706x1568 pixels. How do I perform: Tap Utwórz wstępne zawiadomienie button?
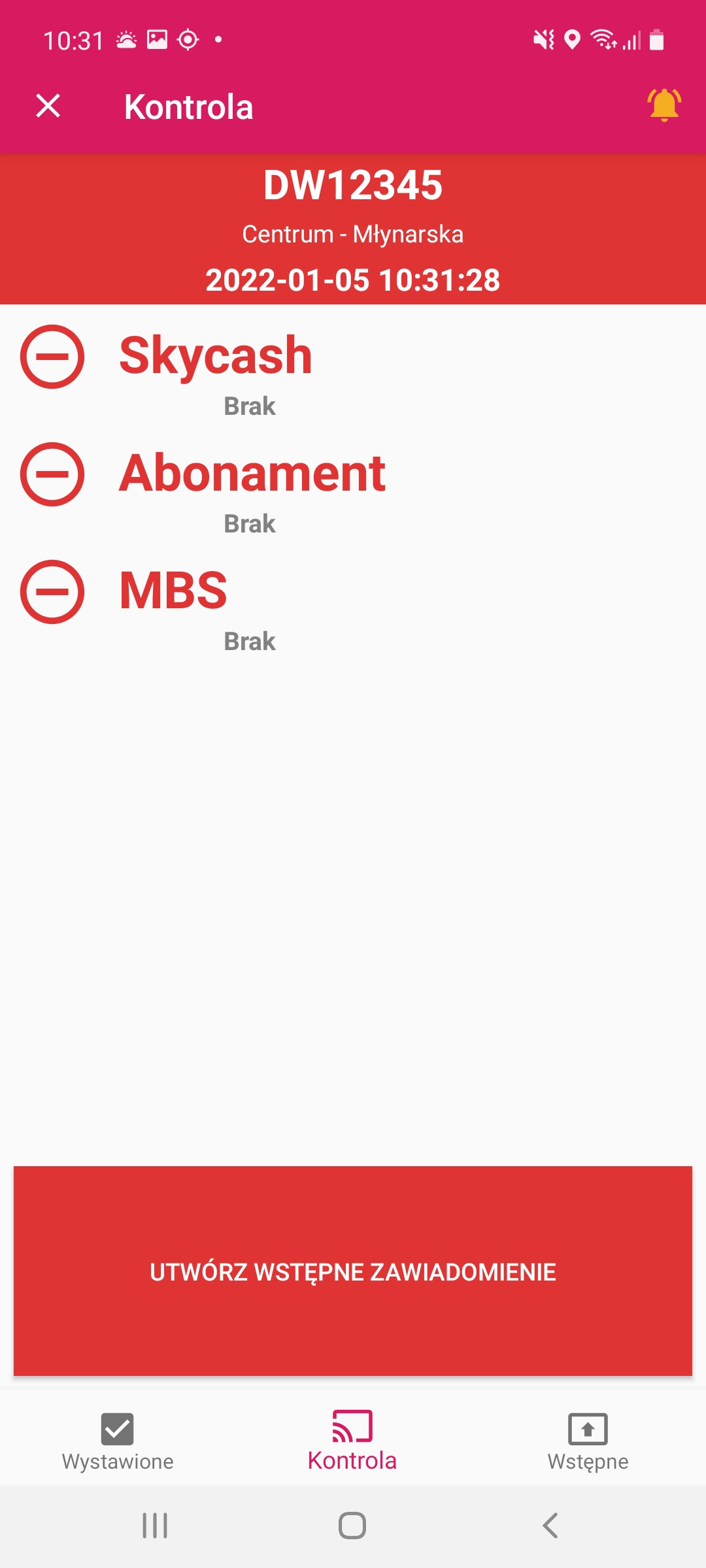[353, 1271]
